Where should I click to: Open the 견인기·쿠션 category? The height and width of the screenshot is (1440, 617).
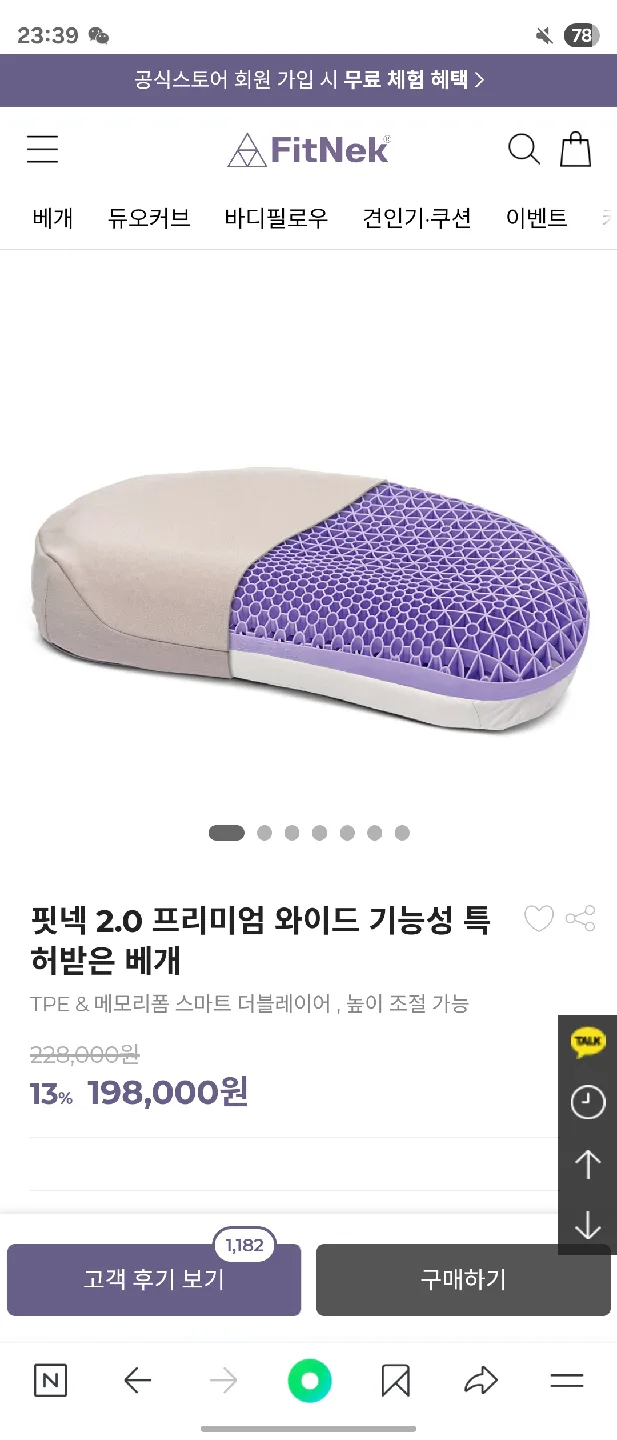[417, 218]
